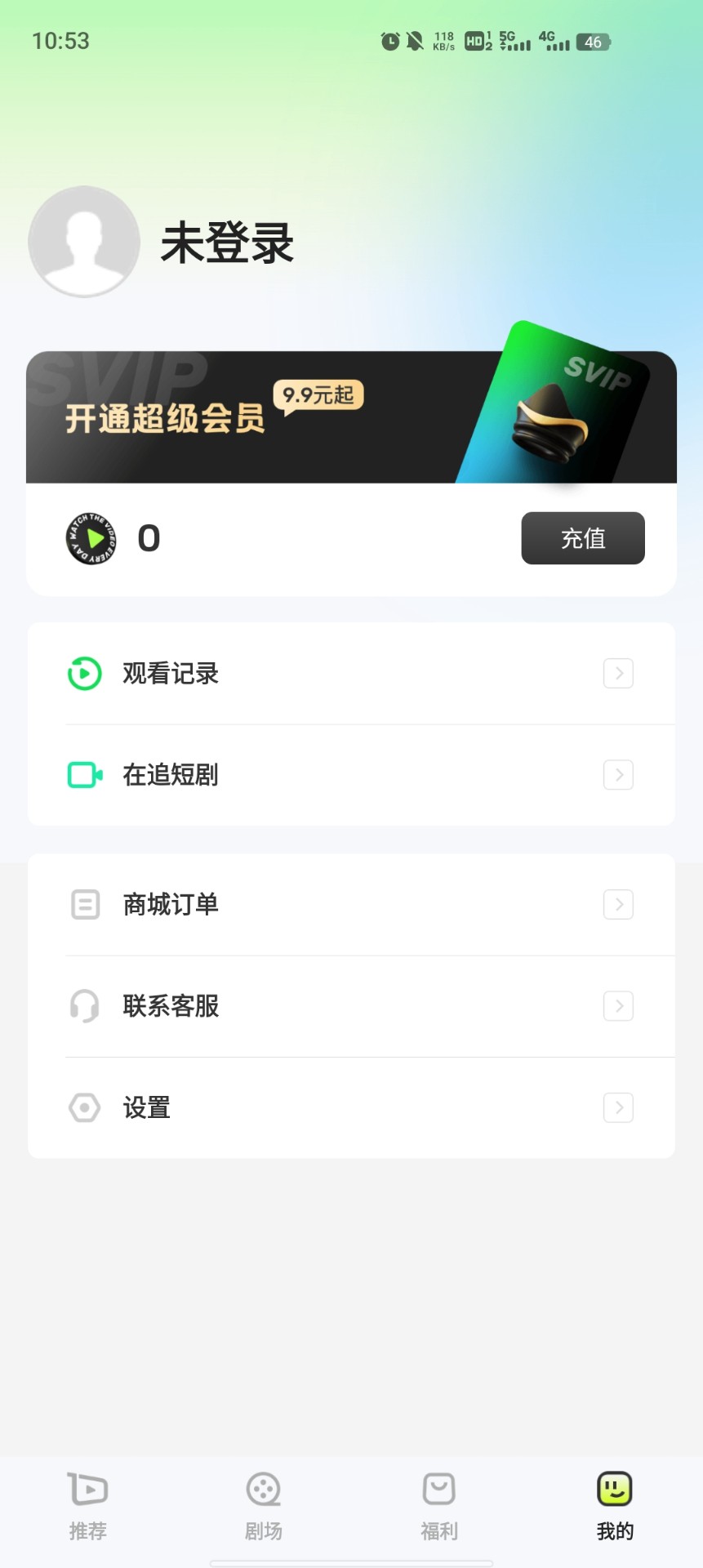This screenshot has height=1568, width=703.
Task: Tap 未登录 to log in
Action: tap(227, 243)
